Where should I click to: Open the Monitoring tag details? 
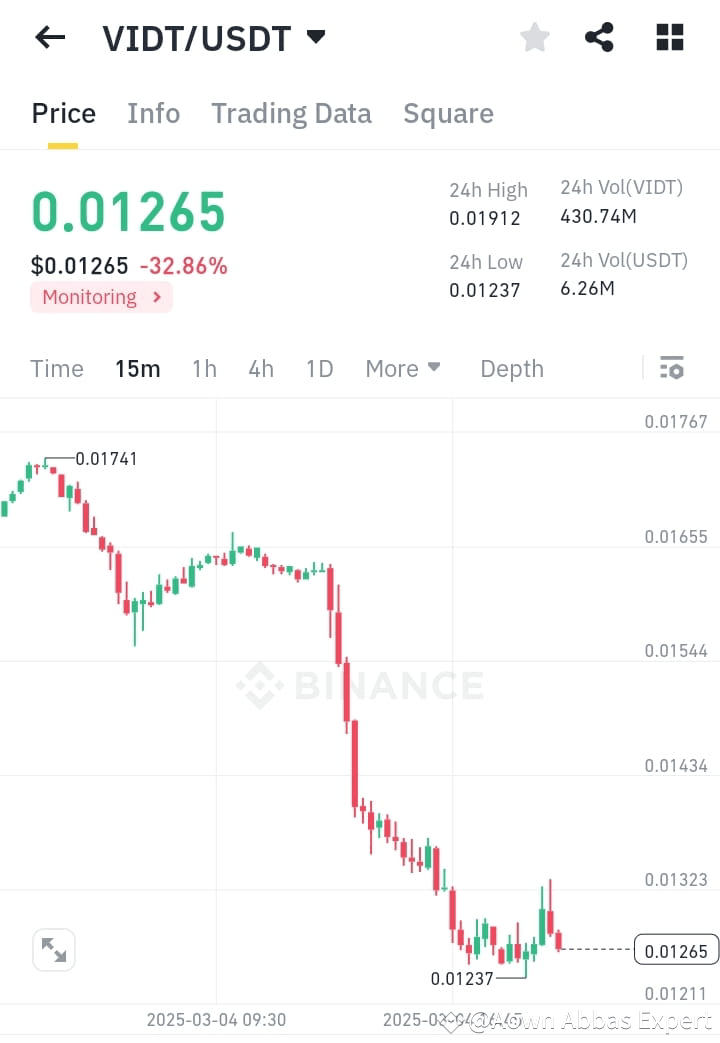pyautogui.click(x=100, y=297)
